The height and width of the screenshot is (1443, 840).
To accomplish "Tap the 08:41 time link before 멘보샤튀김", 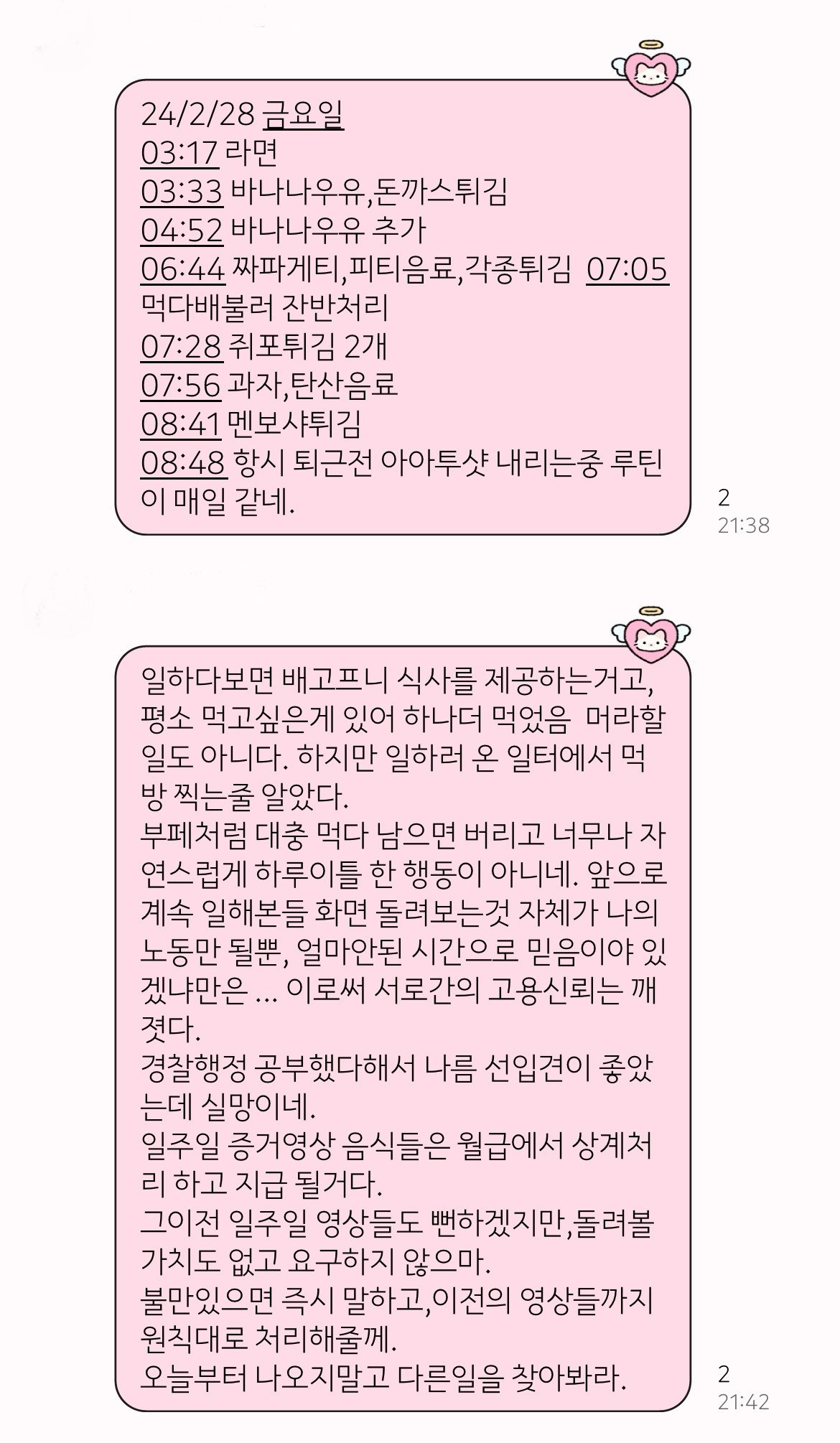I will tap(180, 424).
